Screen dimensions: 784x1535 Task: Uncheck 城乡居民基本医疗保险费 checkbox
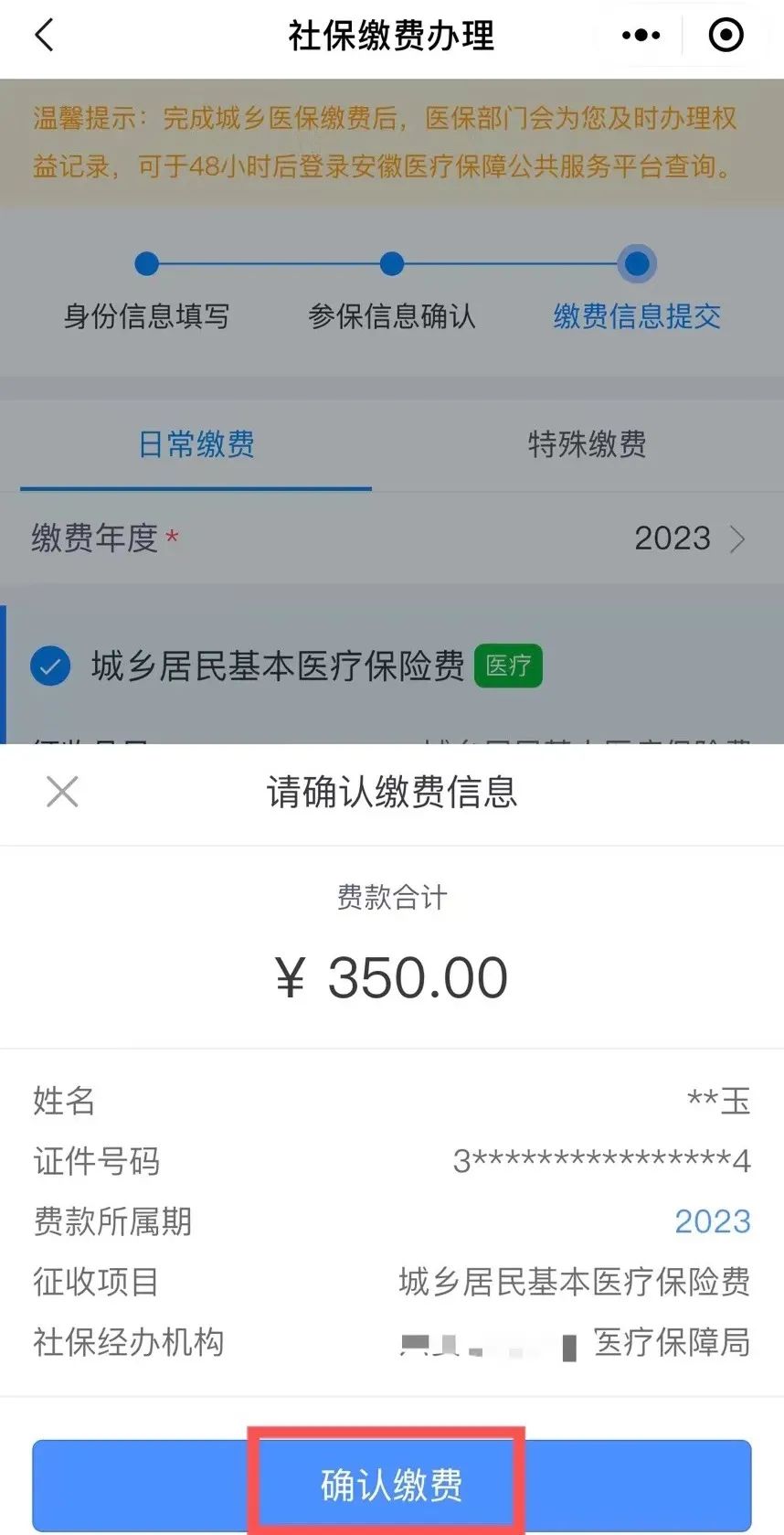[x=51, y=666]
